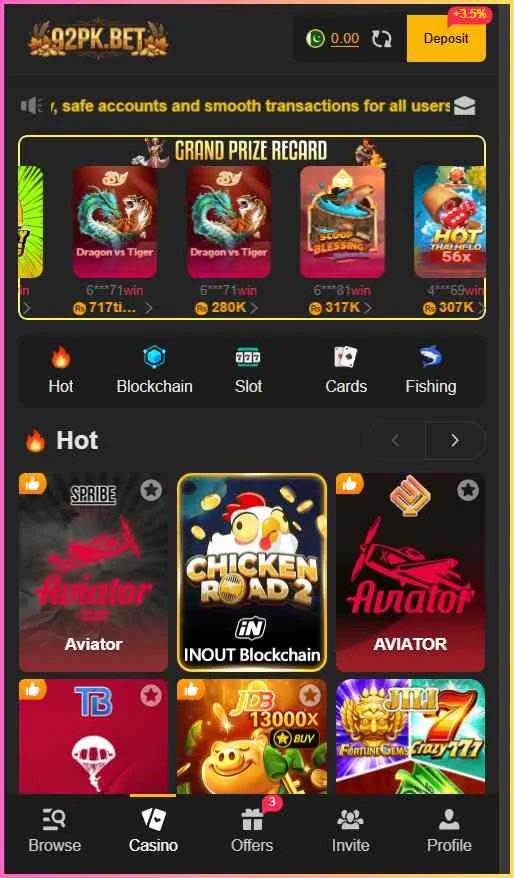Open the JILI Fortune Gems Crazy777 tile
Screen dimensions: 514x878
coord(410,736)
